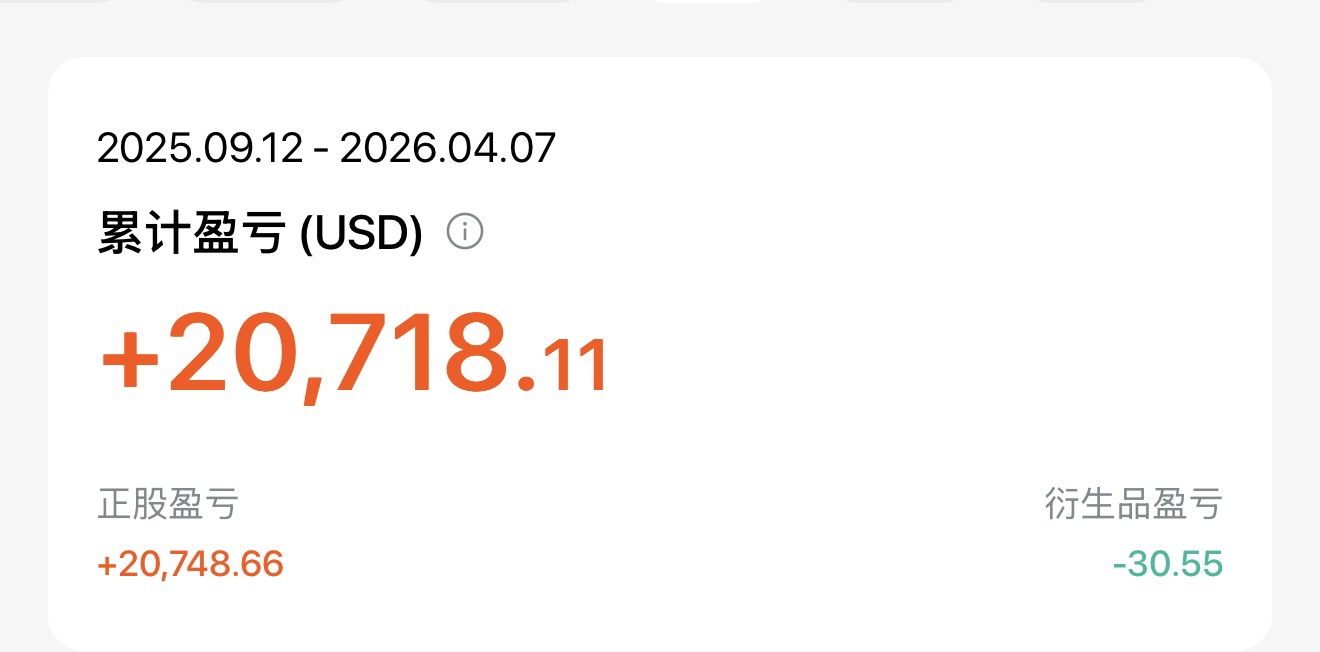Tap the info icon beside 累计盈亏 (USD)
The height and width of the screenshot is (652, 1320).
(465, 233)
